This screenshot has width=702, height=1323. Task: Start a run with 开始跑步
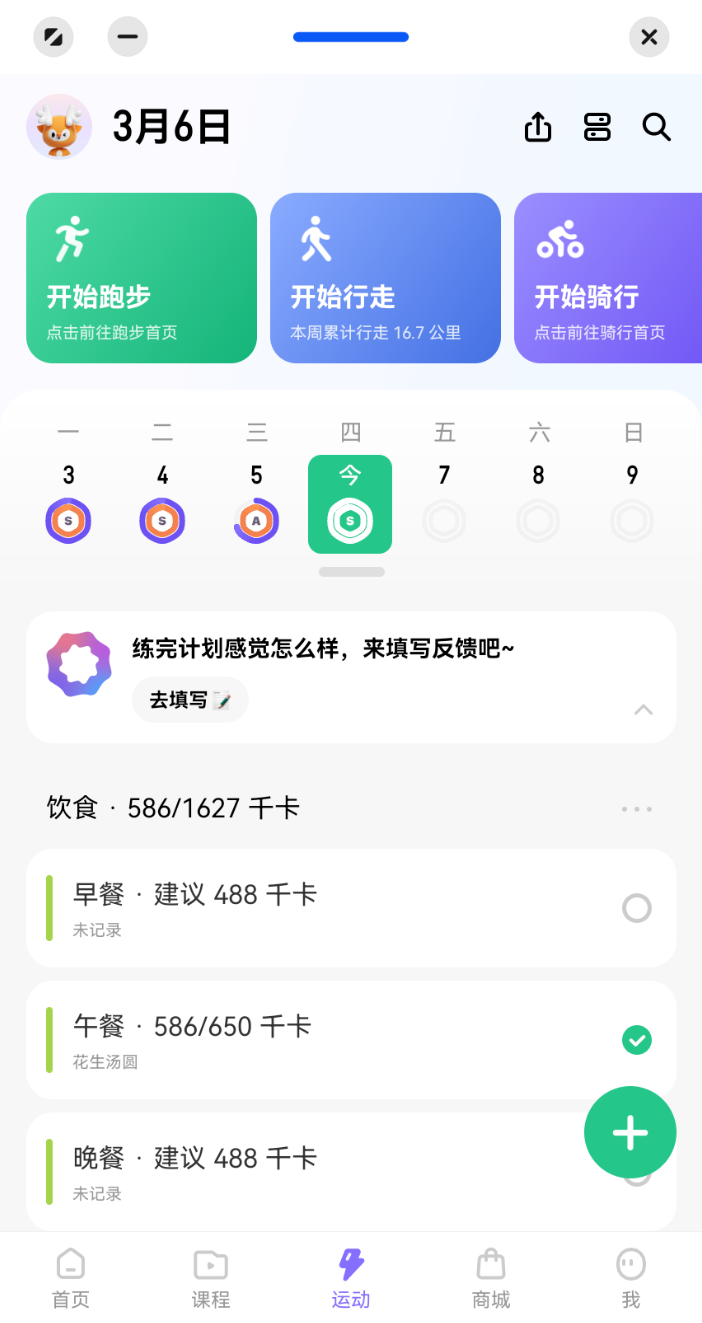point(141,278)
